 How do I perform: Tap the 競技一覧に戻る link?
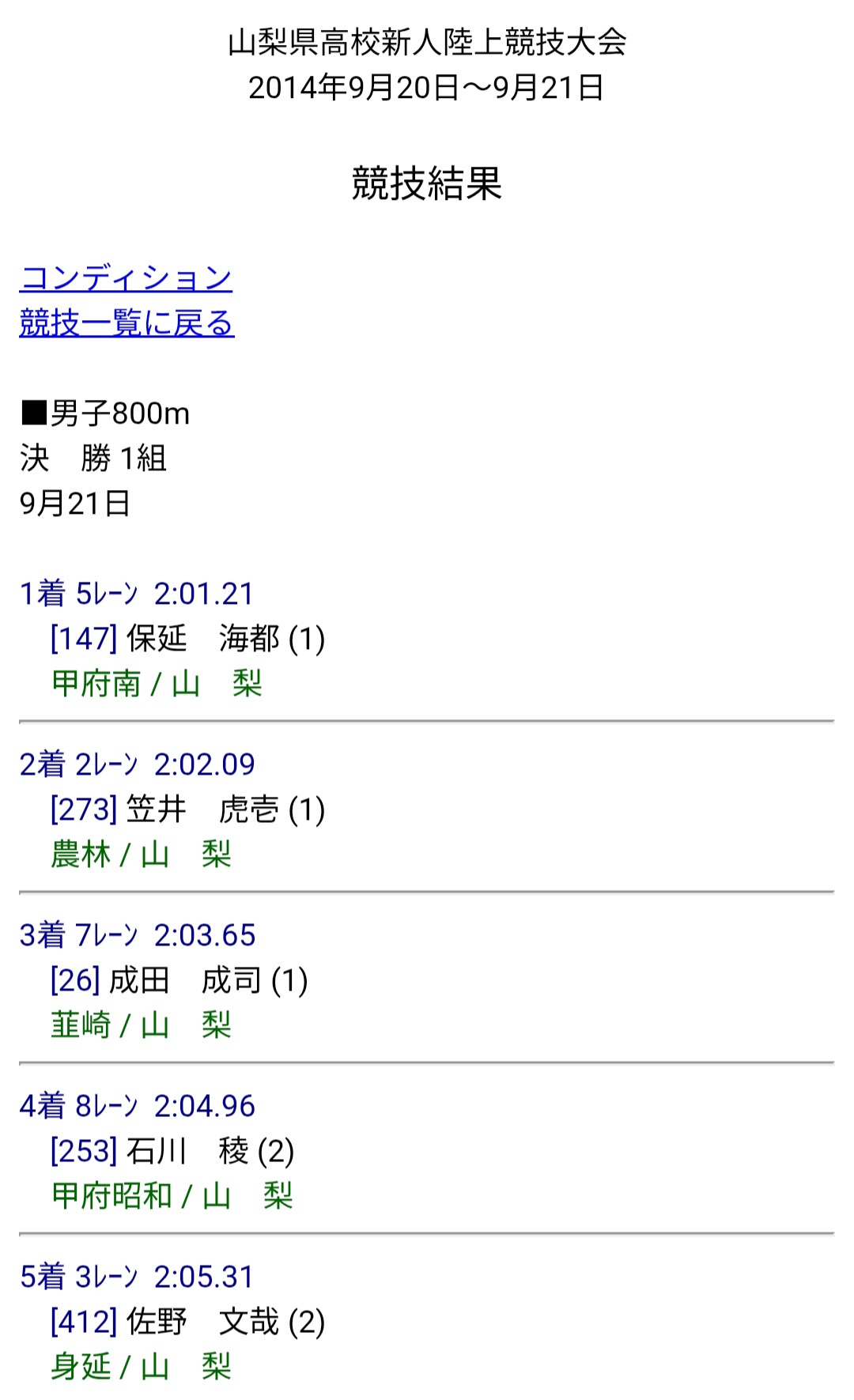(127, 323)
